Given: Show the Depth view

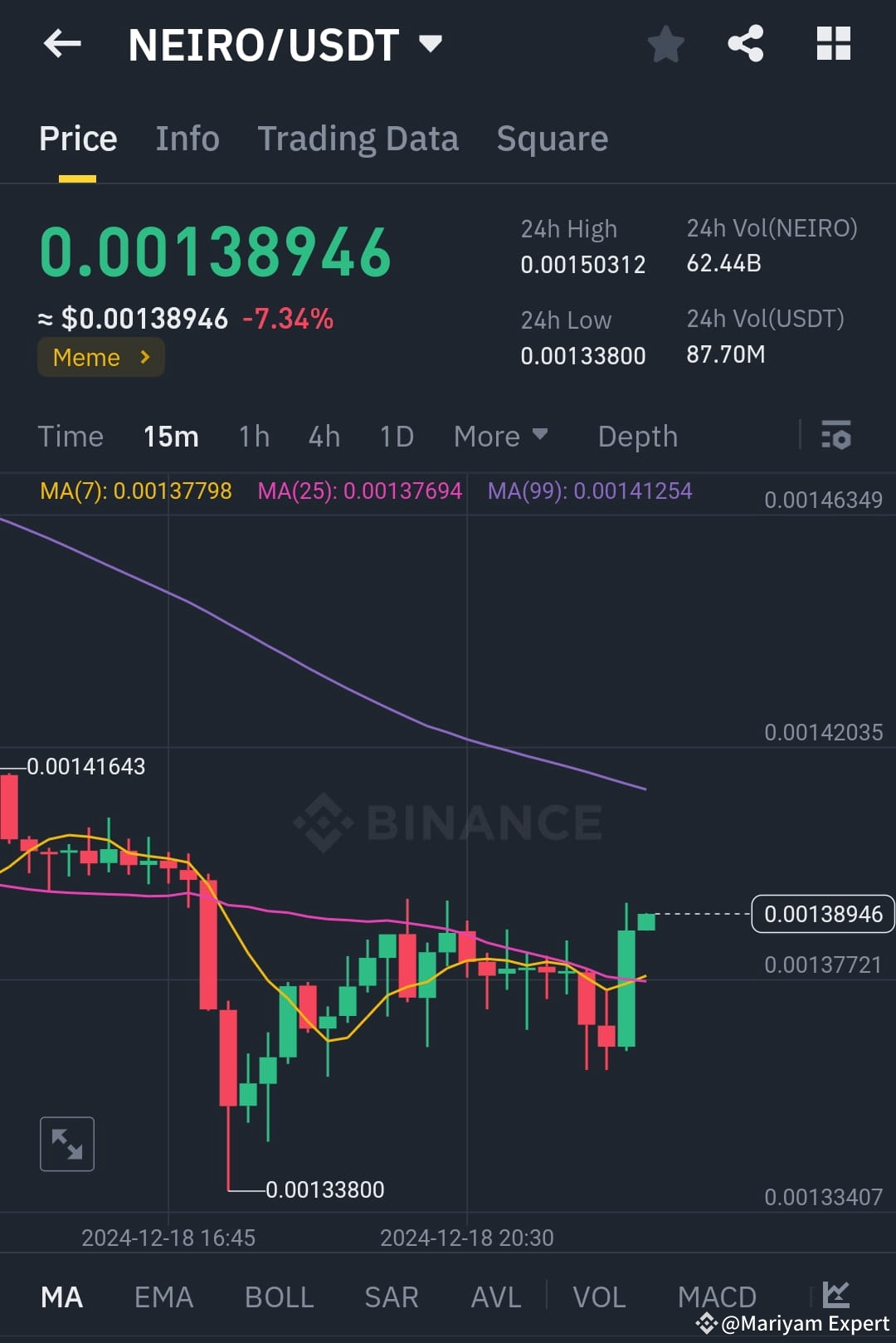Looking at the screenshot, I should [636, 435].
